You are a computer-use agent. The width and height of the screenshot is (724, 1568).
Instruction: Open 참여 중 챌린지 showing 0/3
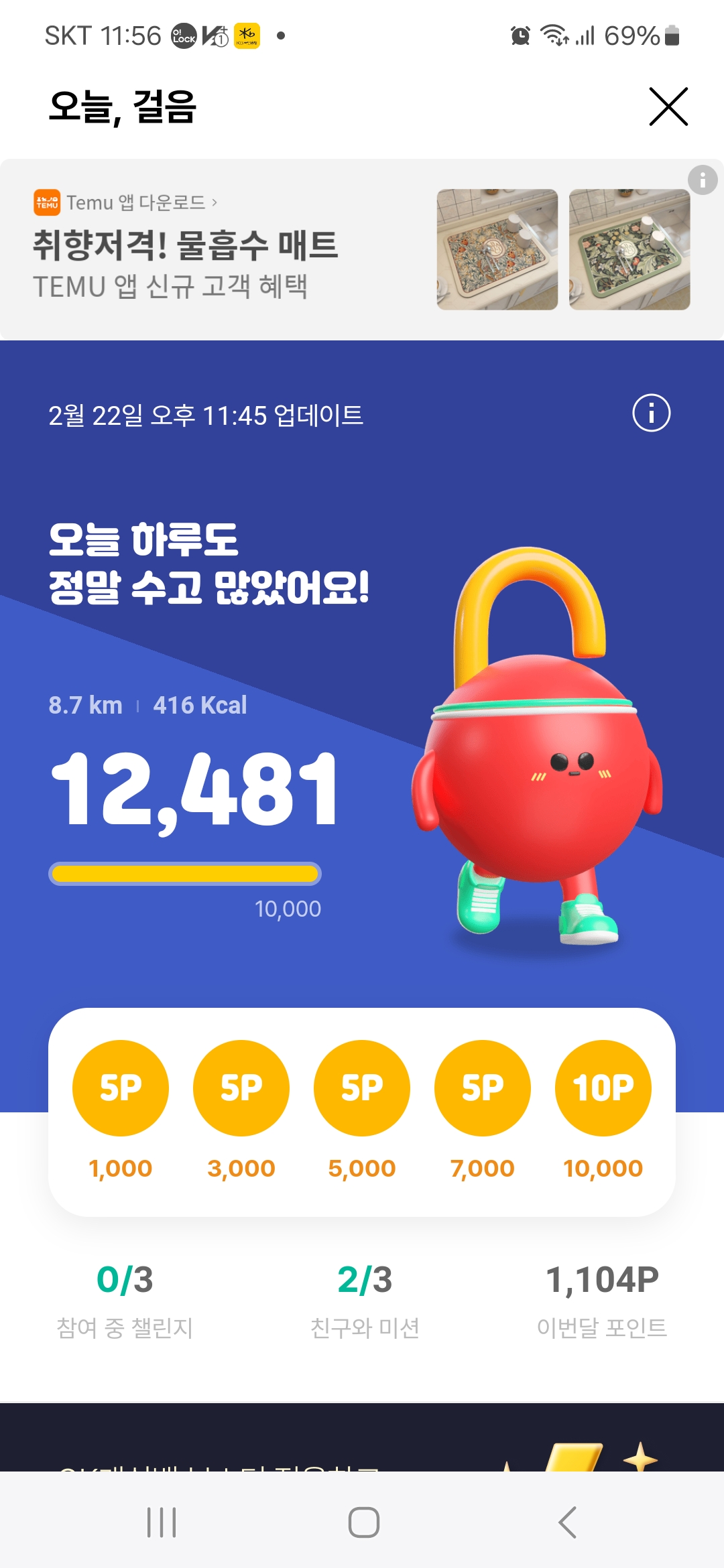click(x=125, y=1300)
